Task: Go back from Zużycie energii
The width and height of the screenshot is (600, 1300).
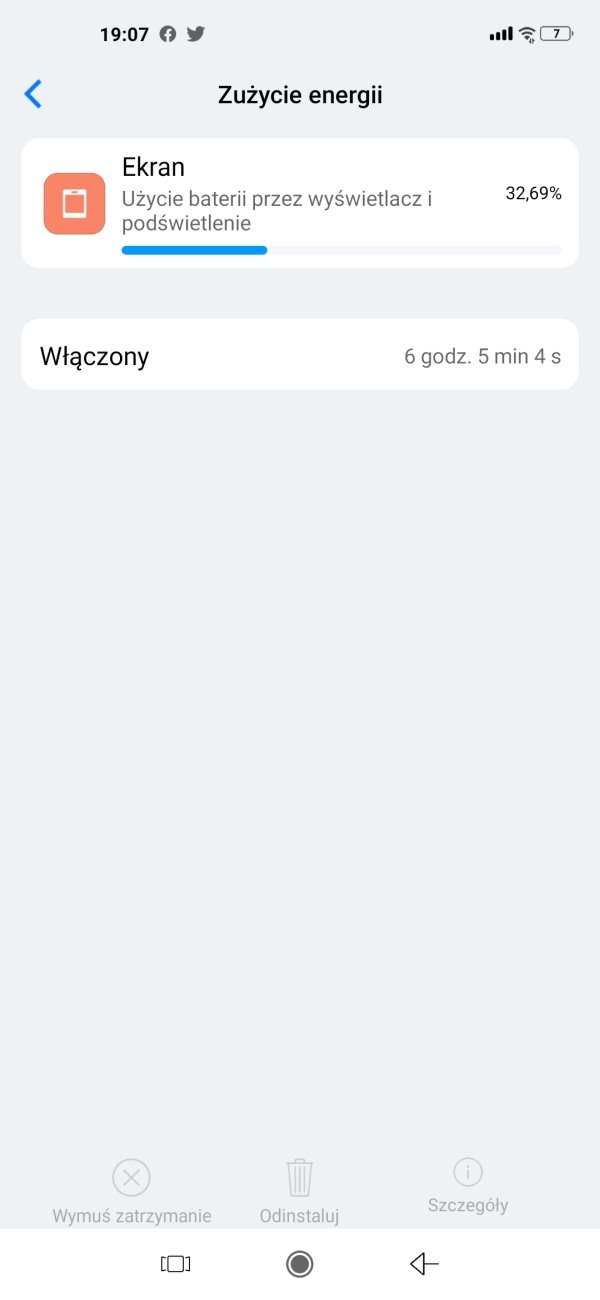Action: click(x=33, y=95)
